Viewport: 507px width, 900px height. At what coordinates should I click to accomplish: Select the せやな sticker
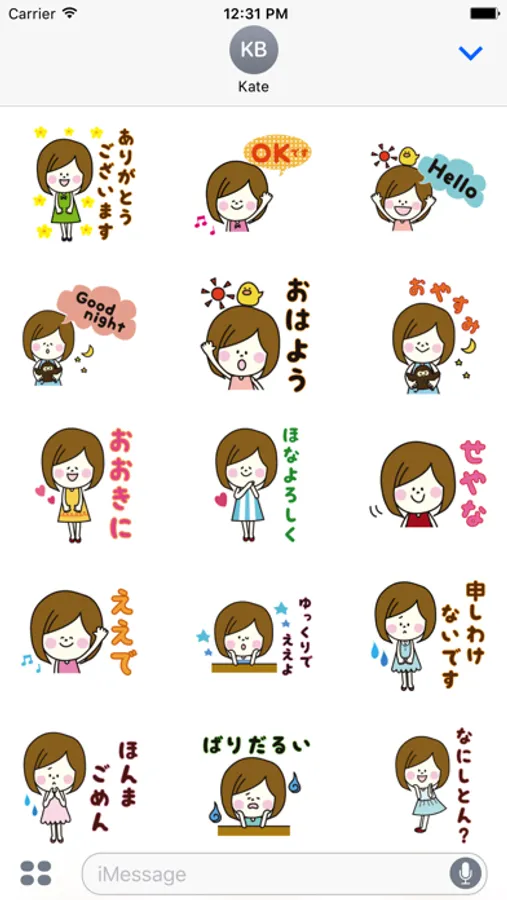click(x=428, y=486)
